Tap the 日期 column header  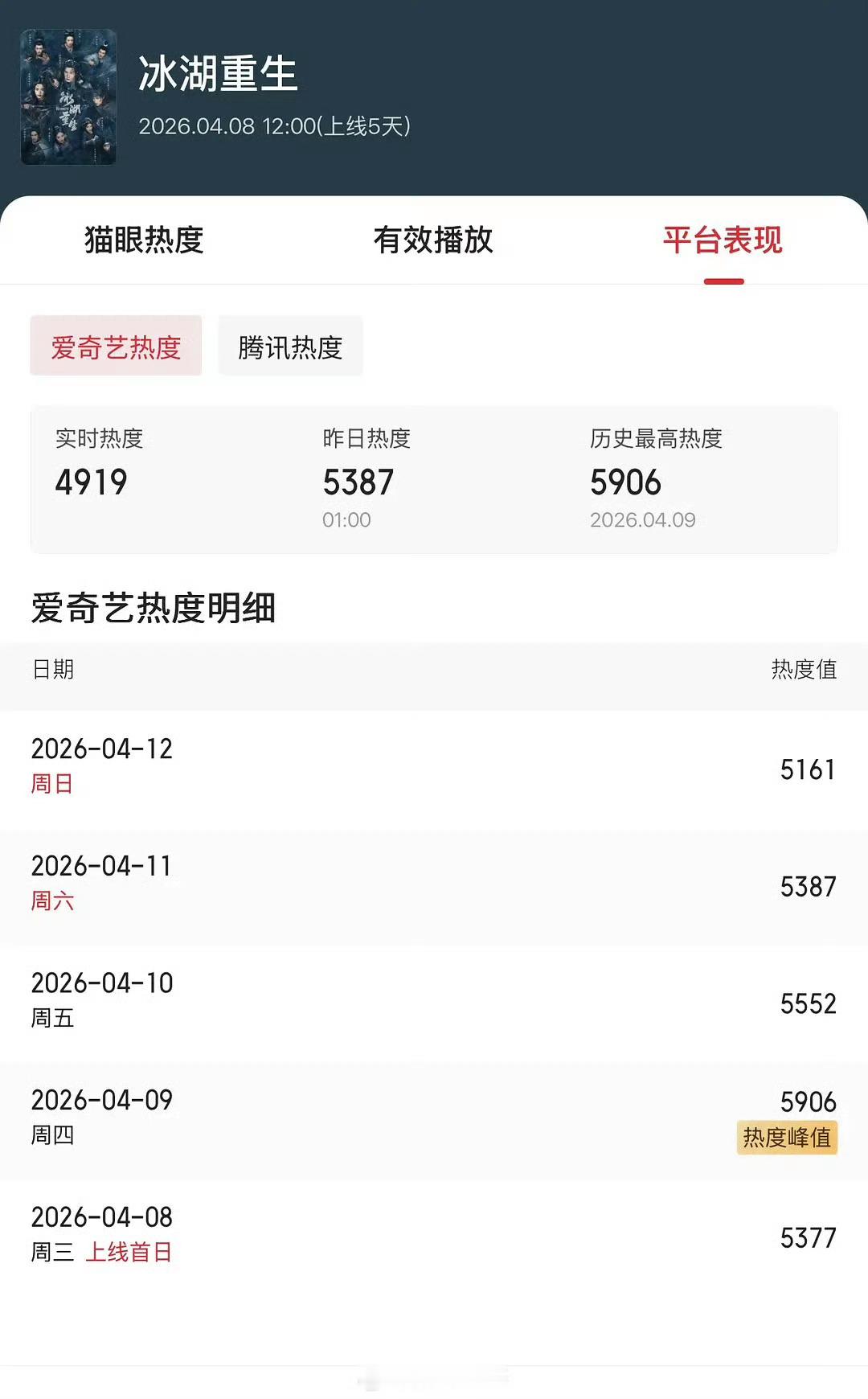53,669
